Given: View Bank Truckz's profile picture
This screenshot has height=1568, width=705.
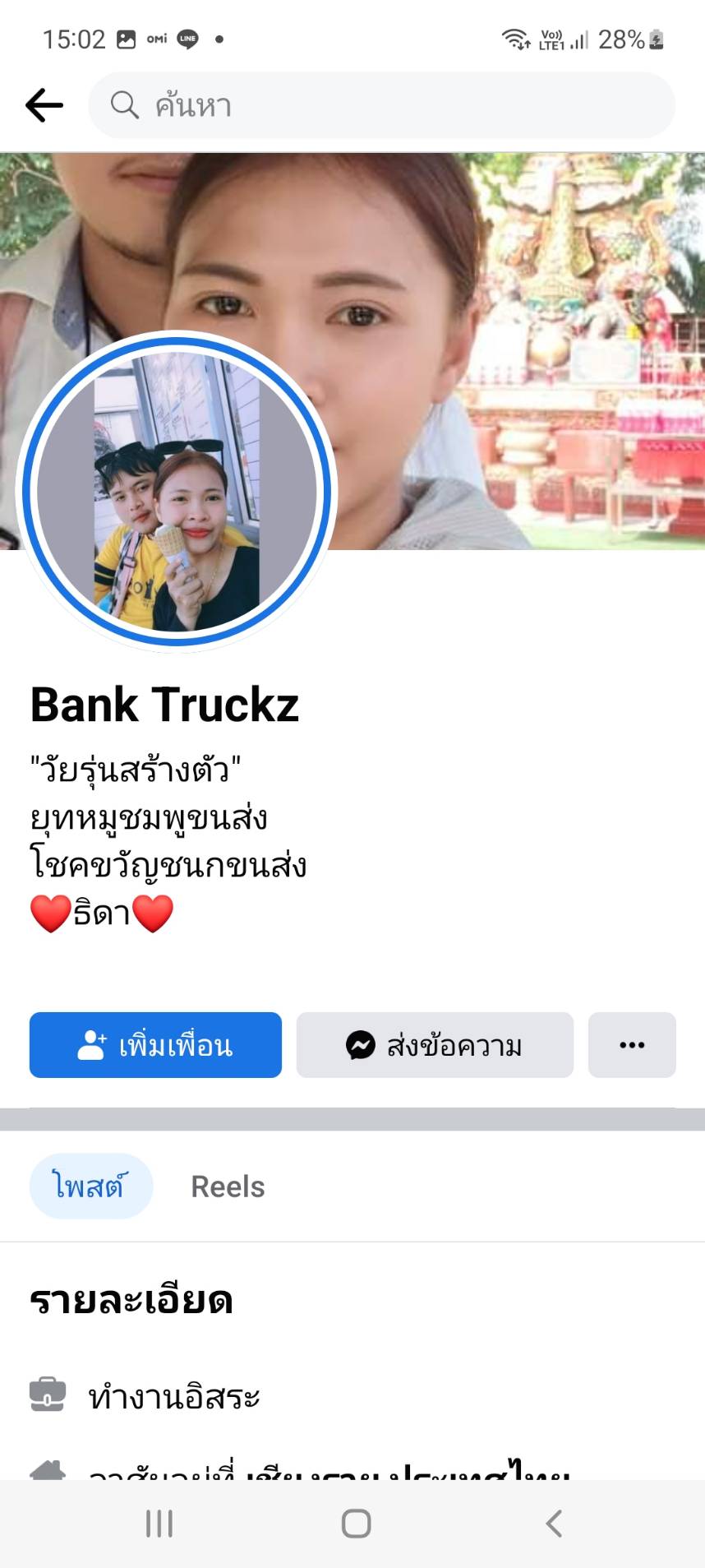Looking at the screenshot, I should 176,491.
